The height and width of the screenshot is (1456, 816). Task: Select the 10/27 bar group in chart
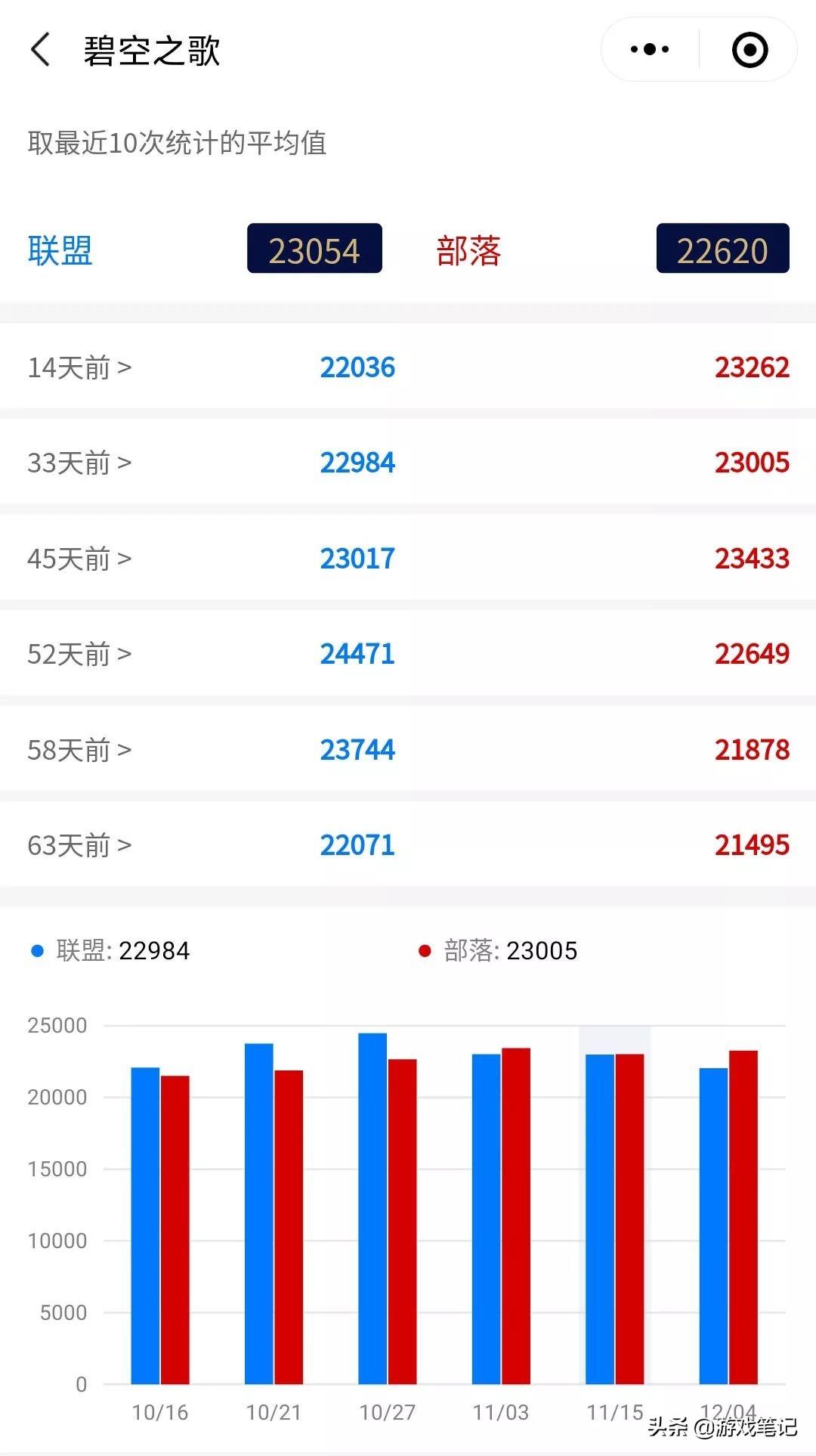[x=388, y=1208]
